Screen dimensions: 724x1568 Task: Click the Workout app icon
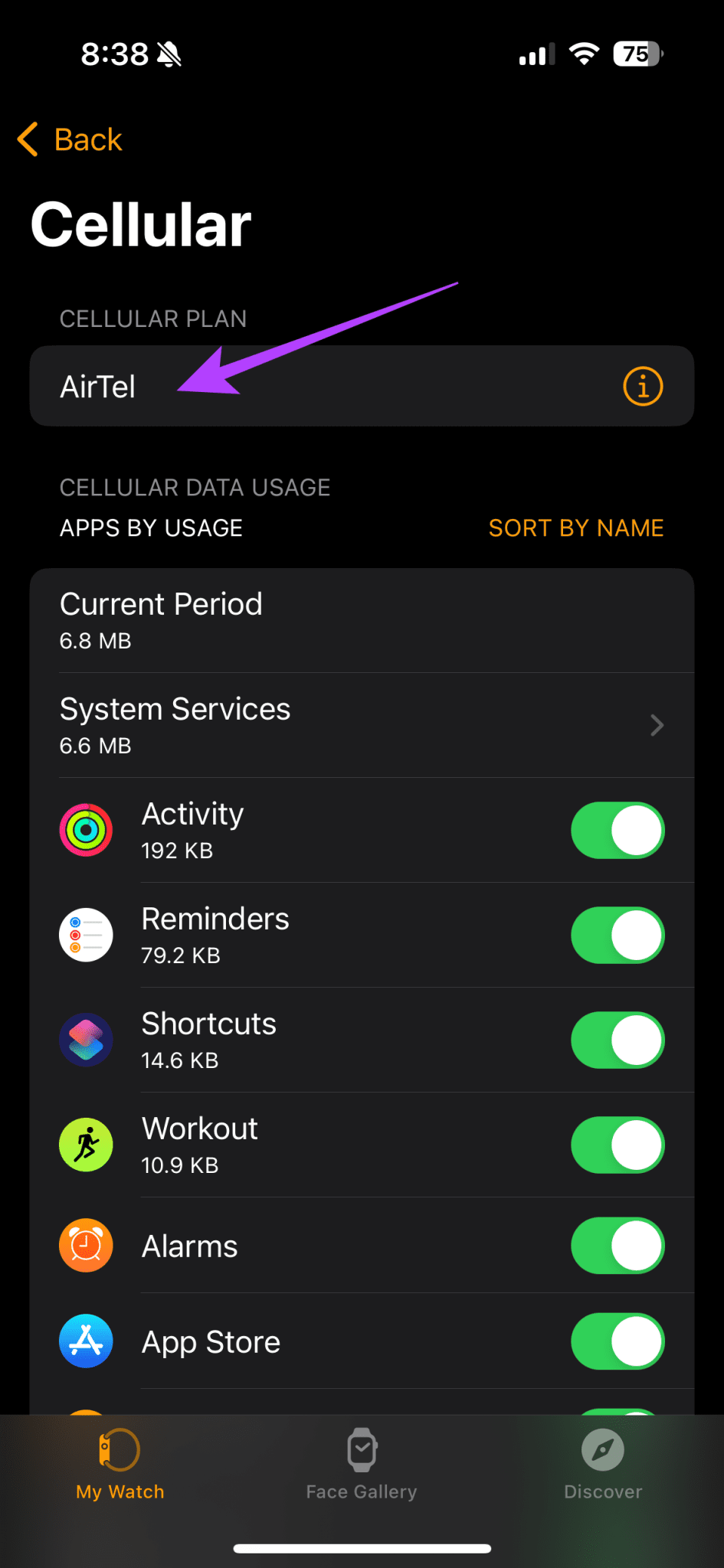[x=86, y=1145]
